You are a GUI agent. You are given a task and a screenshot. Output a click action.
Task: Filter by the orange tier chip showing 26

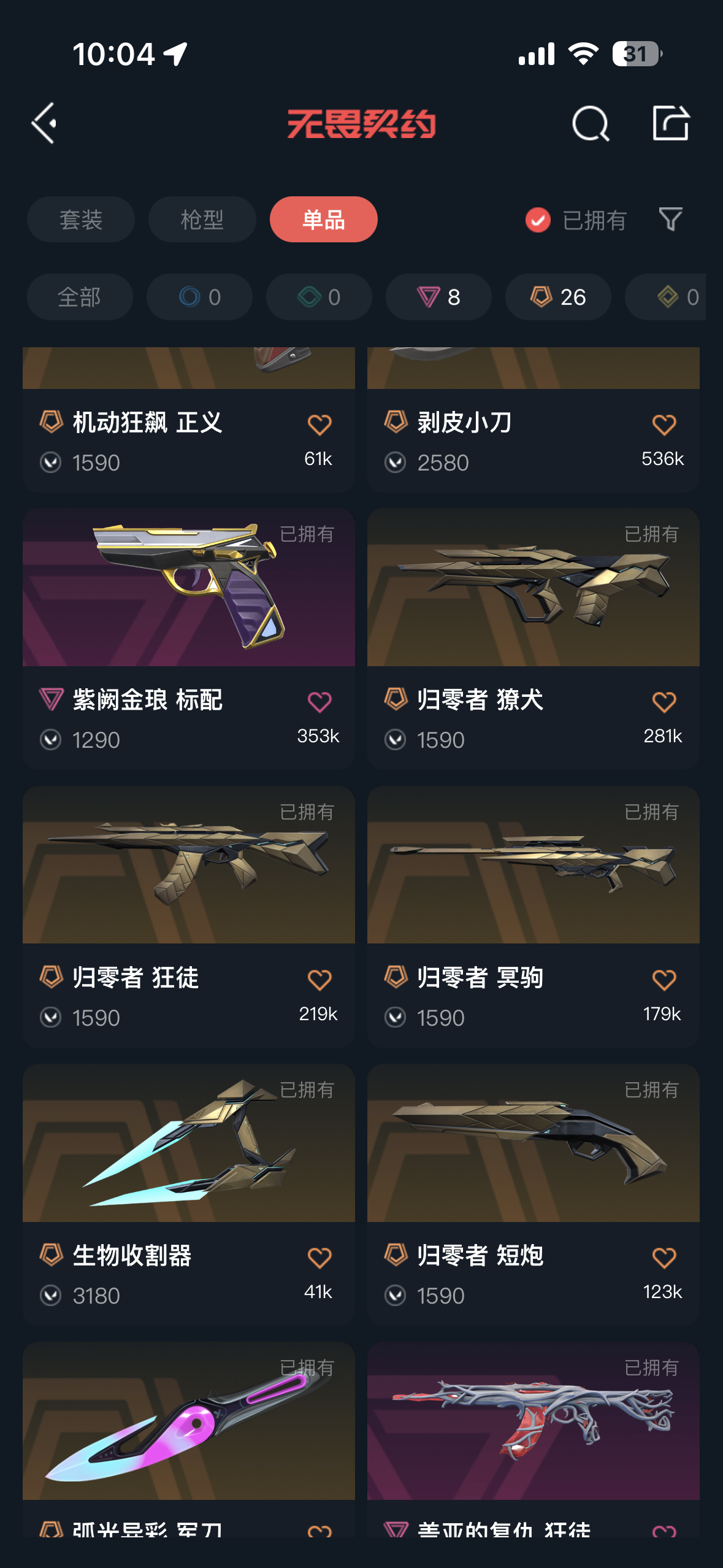coord(557,297)
